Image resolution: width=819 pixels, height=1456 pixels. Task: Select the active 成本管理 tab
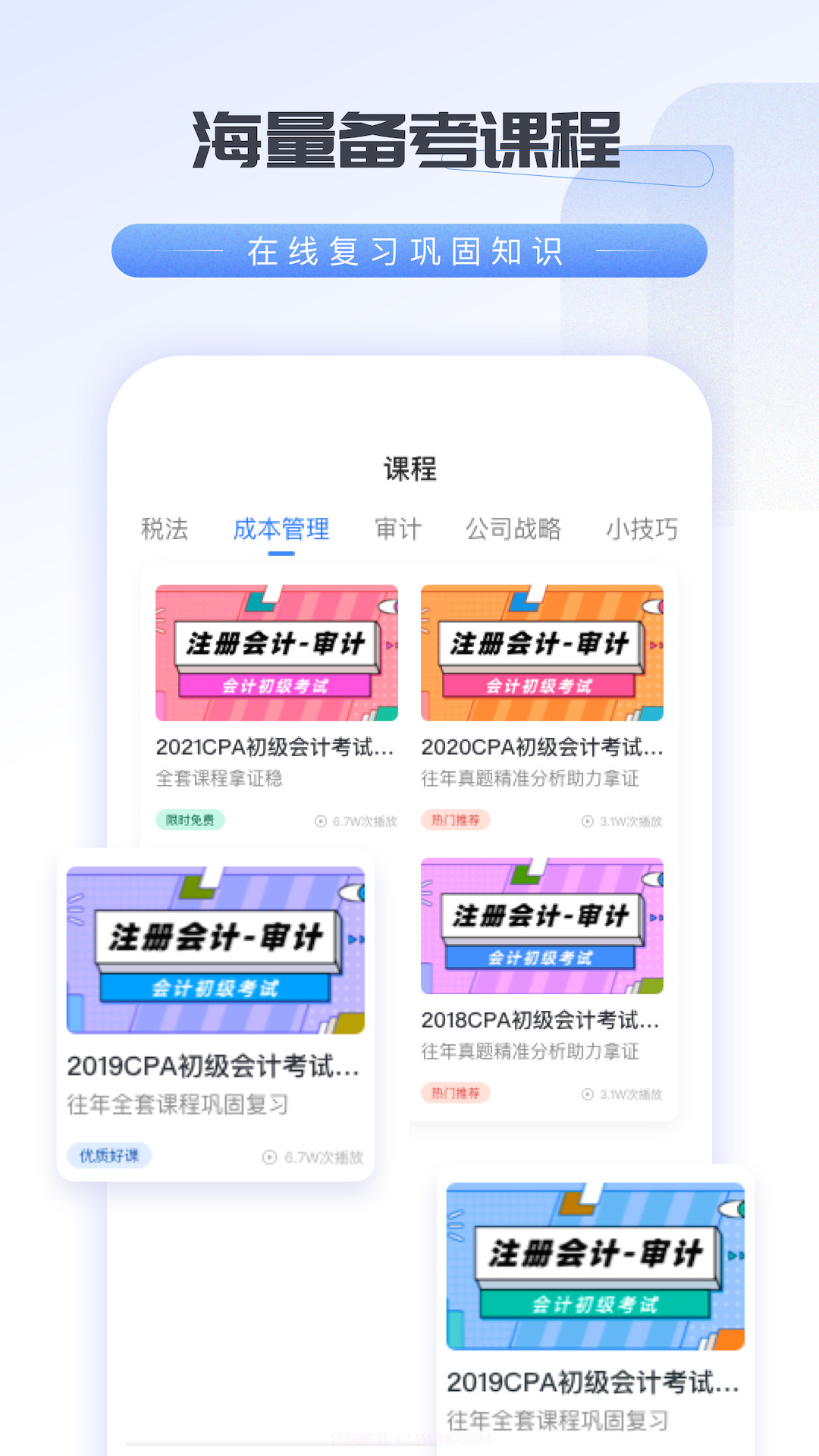(x=282, y=529)
